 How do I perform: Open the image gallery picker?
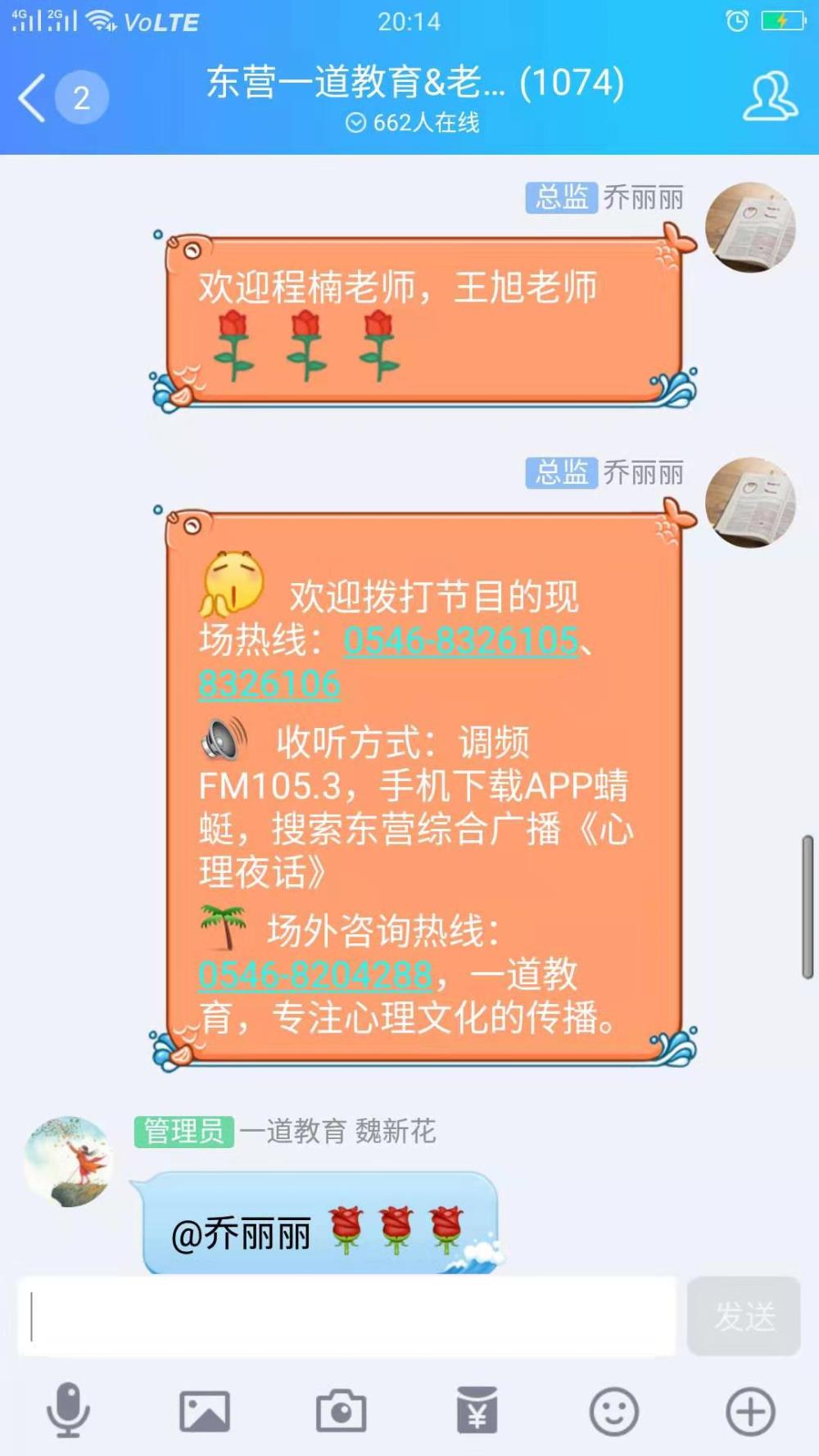205,1411
